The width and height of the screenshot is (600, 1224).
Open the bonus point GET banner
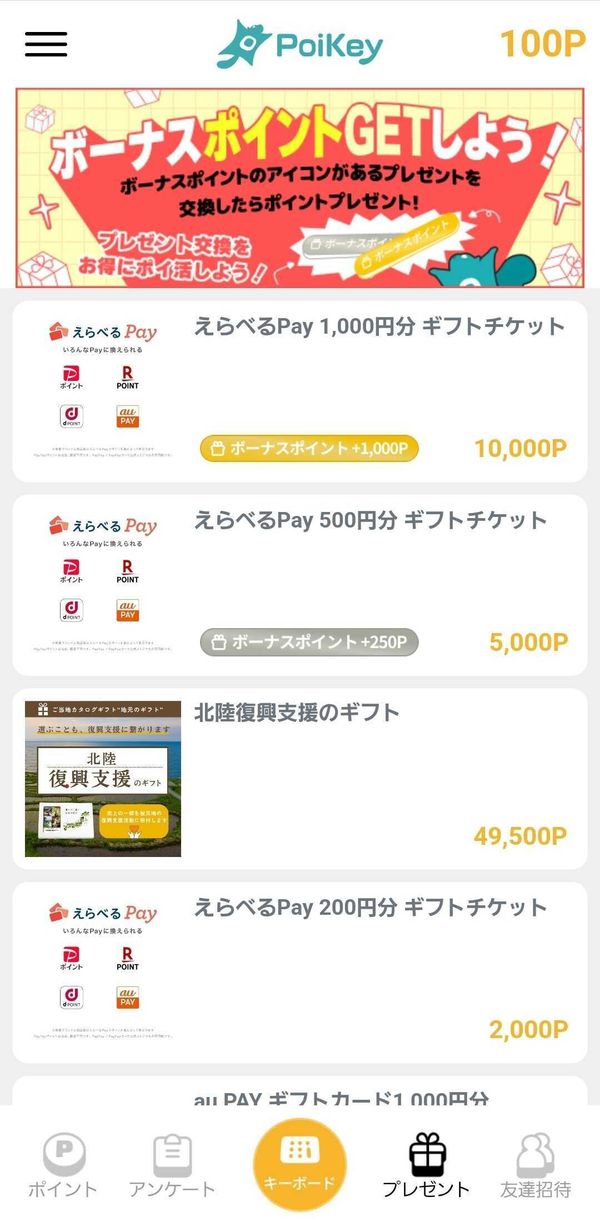pos(300,188)
